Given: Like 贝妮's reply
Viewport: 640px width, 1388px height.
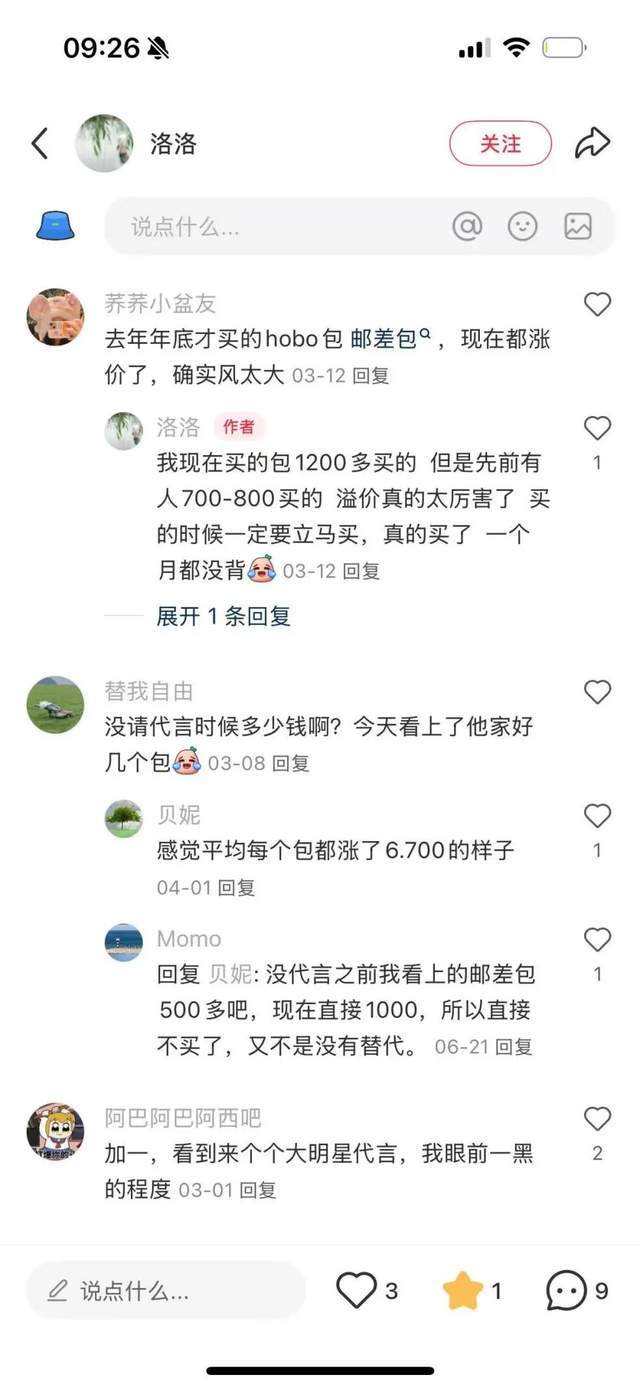Looking at the screenshot, I should point(597,816).
